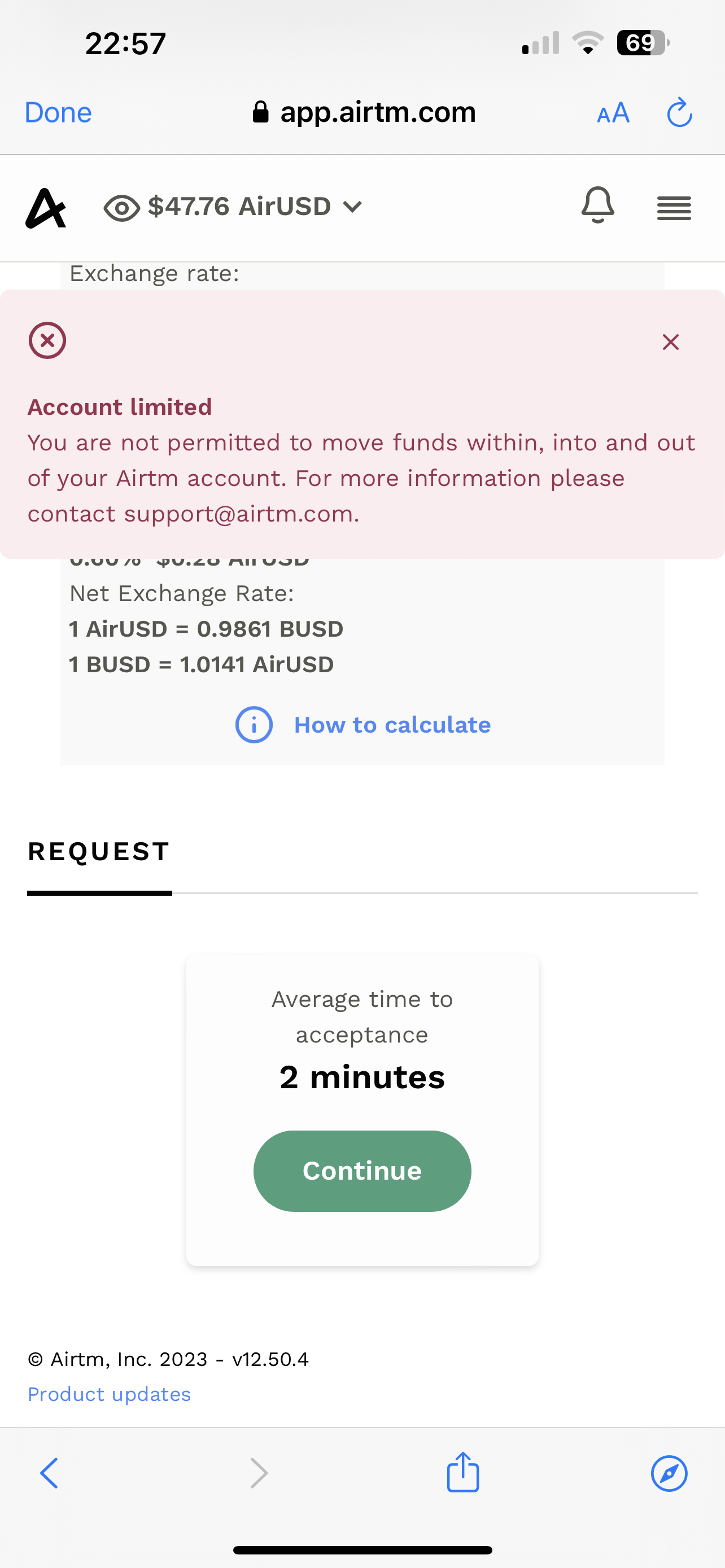Open the hamburger menu
Image resolution: width=725 pixels, height=1568 pixels.
click(674, 208)
